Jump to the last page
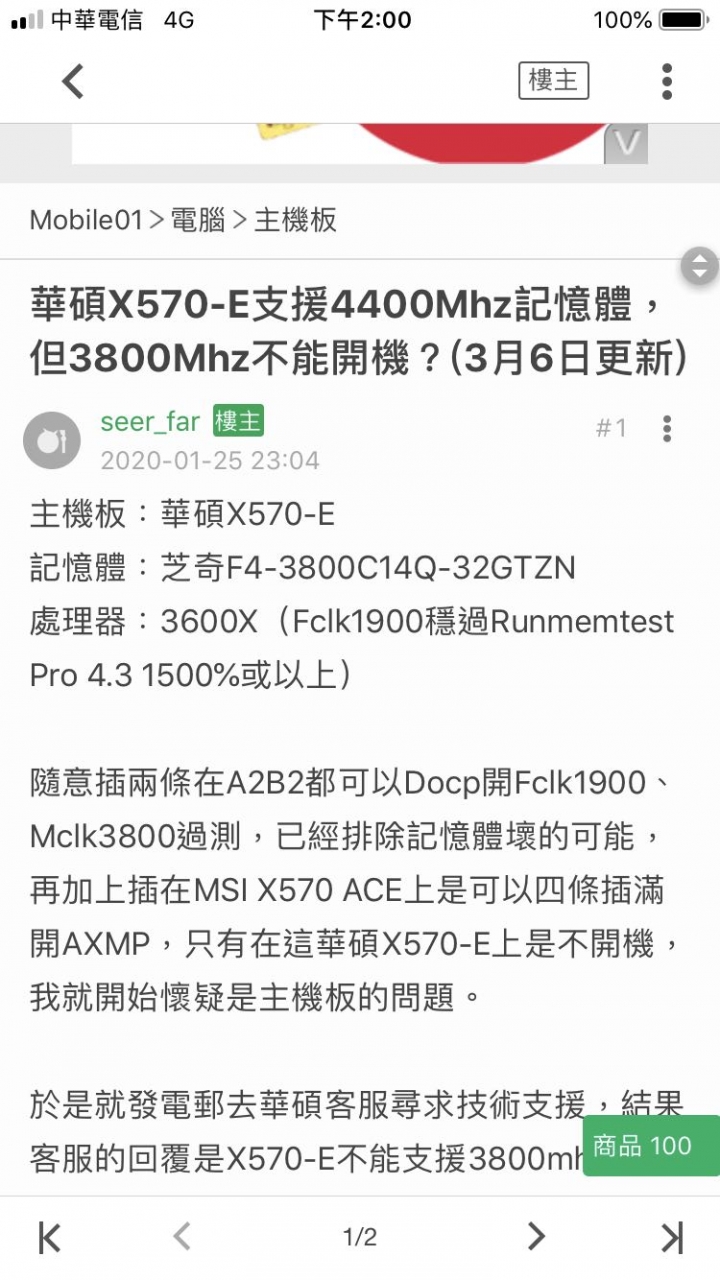This screenshot has width=720, height=1280. click(x=673, y=1237)
